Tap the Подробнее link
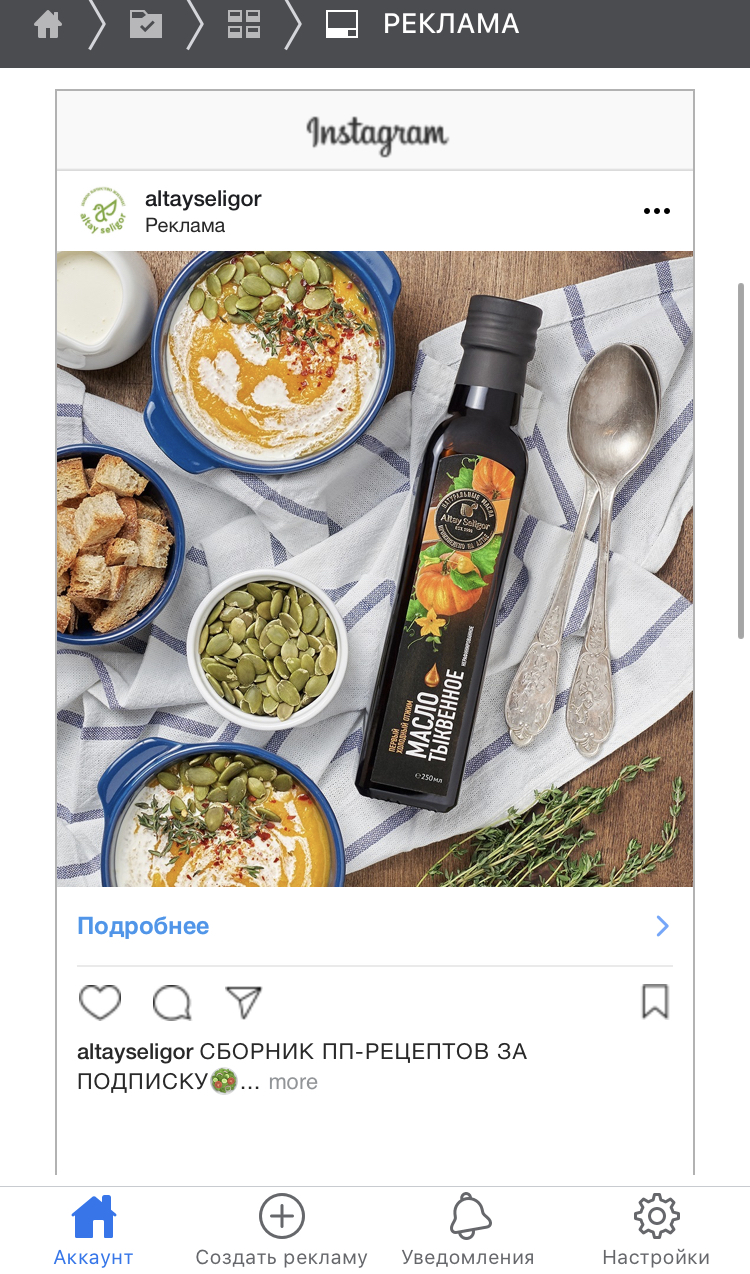 [x=143, y=926]
